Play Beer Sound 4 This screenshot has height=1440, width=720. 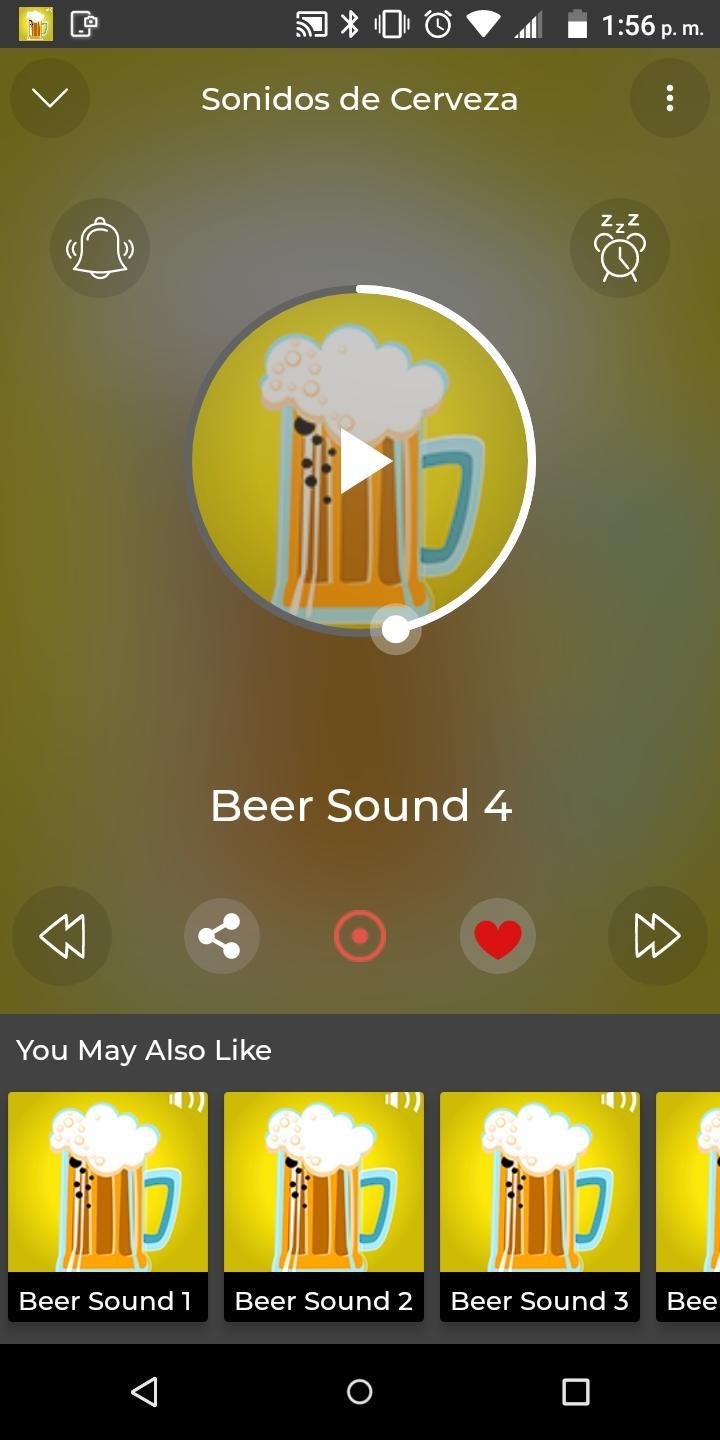coord(361,461)
